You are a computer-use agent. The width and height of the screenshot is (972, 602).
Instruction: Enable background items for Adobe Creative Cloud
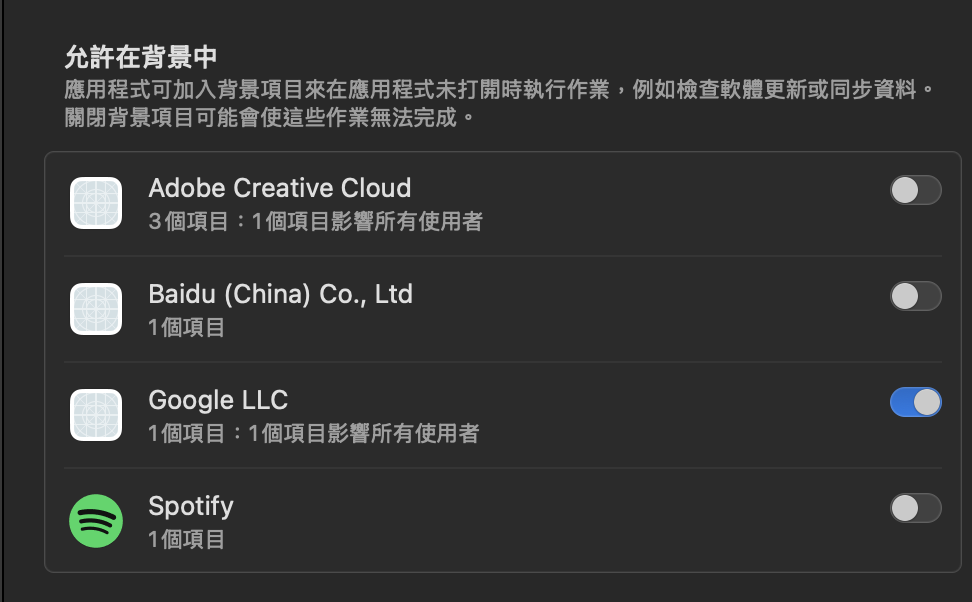click(916, 190)
